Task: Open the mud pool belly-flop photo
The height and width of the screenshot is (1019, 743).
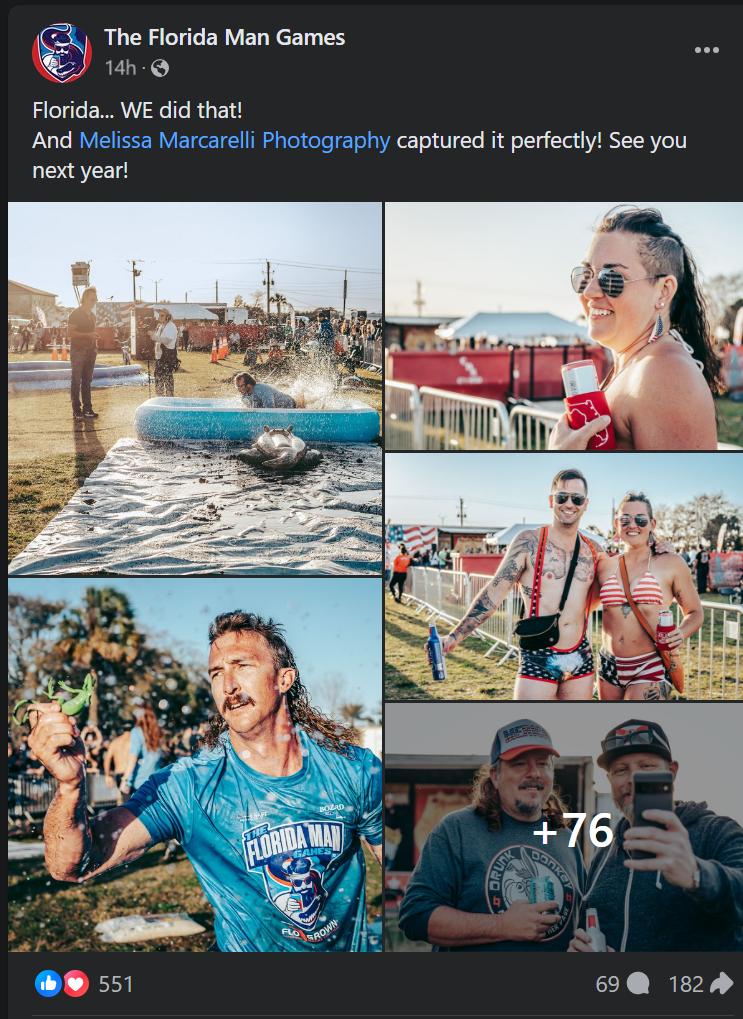Action: tap(195, 388)
